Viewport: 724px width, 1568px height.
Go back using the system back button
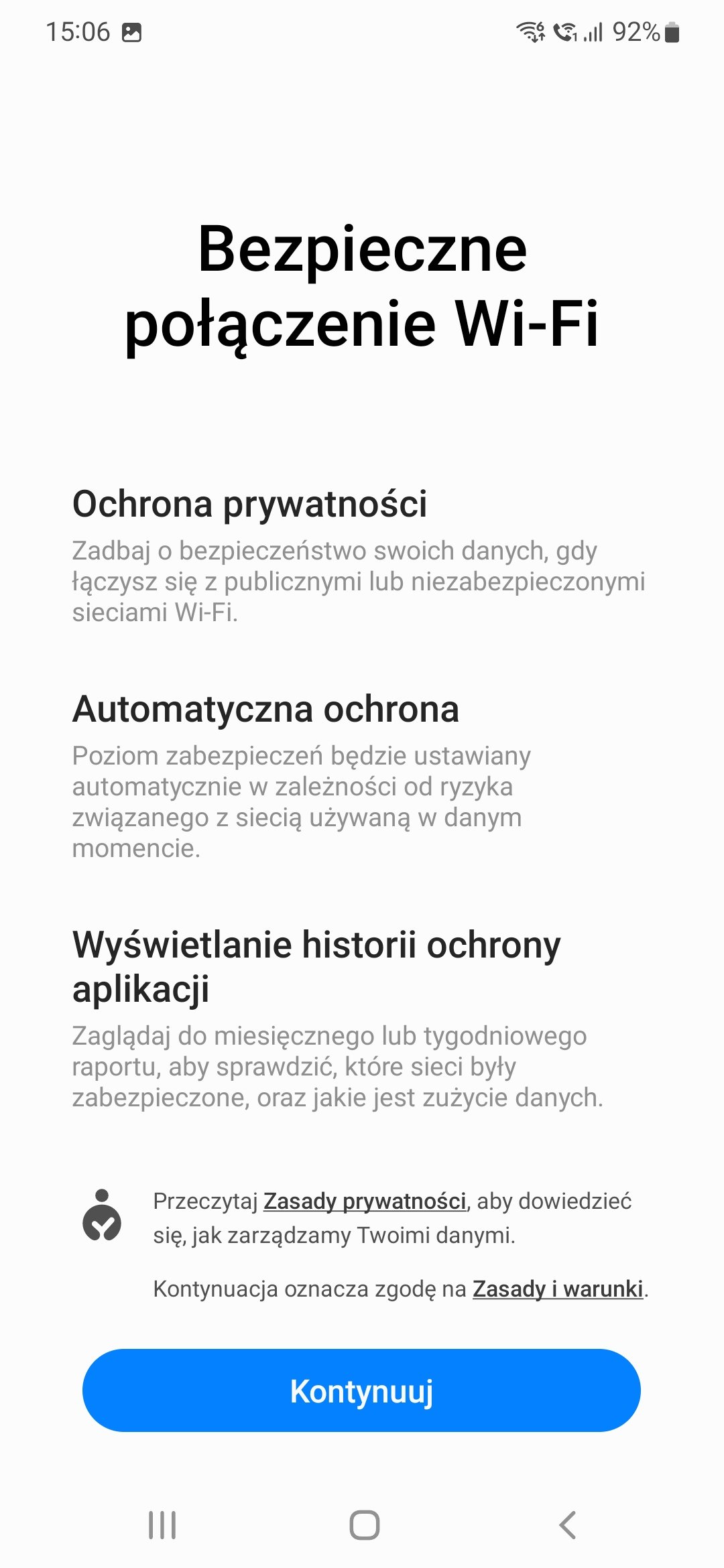pyautogui.click(x=567, y=1525)
